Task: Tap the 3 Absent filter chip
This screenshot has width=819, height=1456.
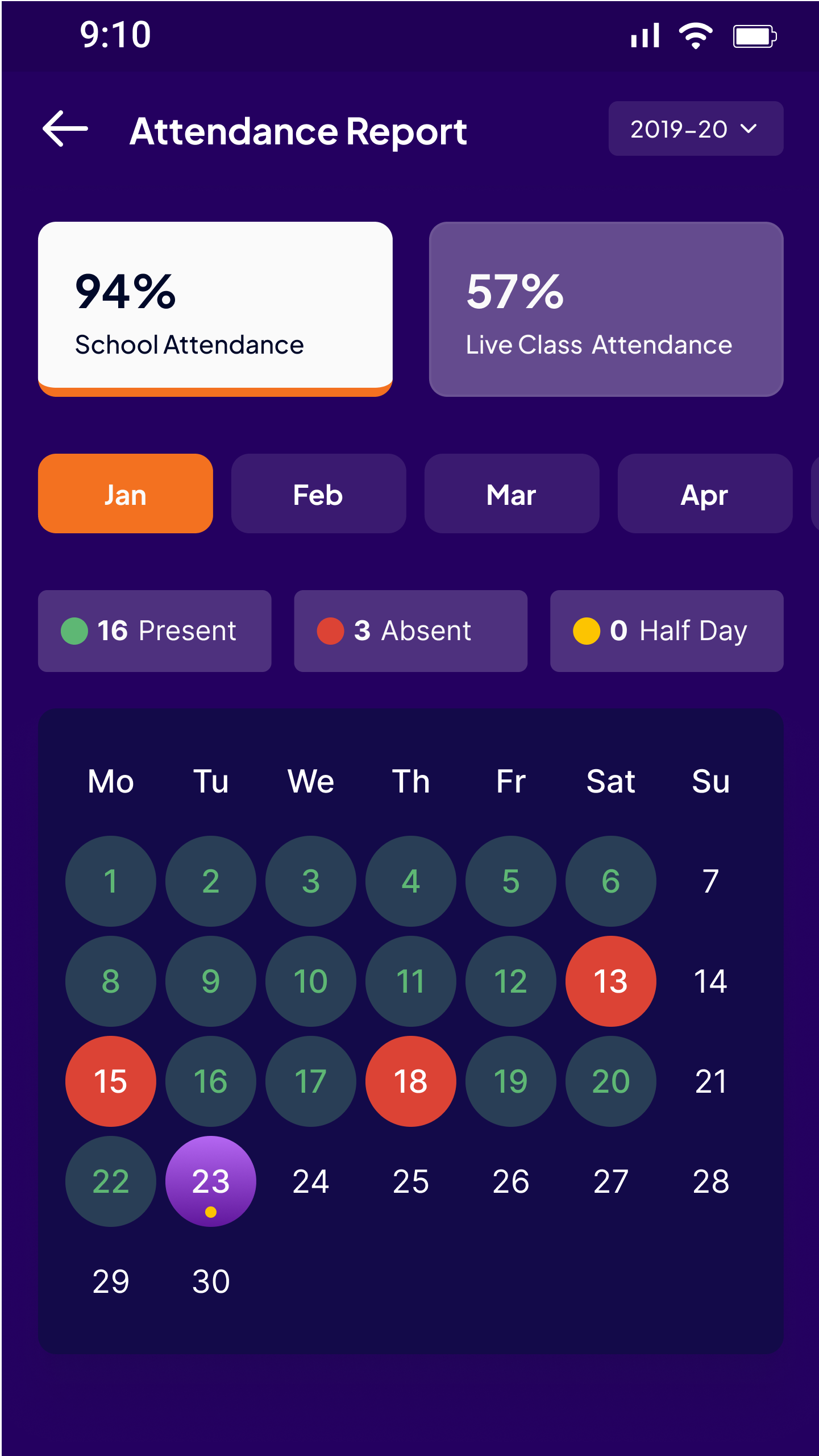Action: pos(410,630)
